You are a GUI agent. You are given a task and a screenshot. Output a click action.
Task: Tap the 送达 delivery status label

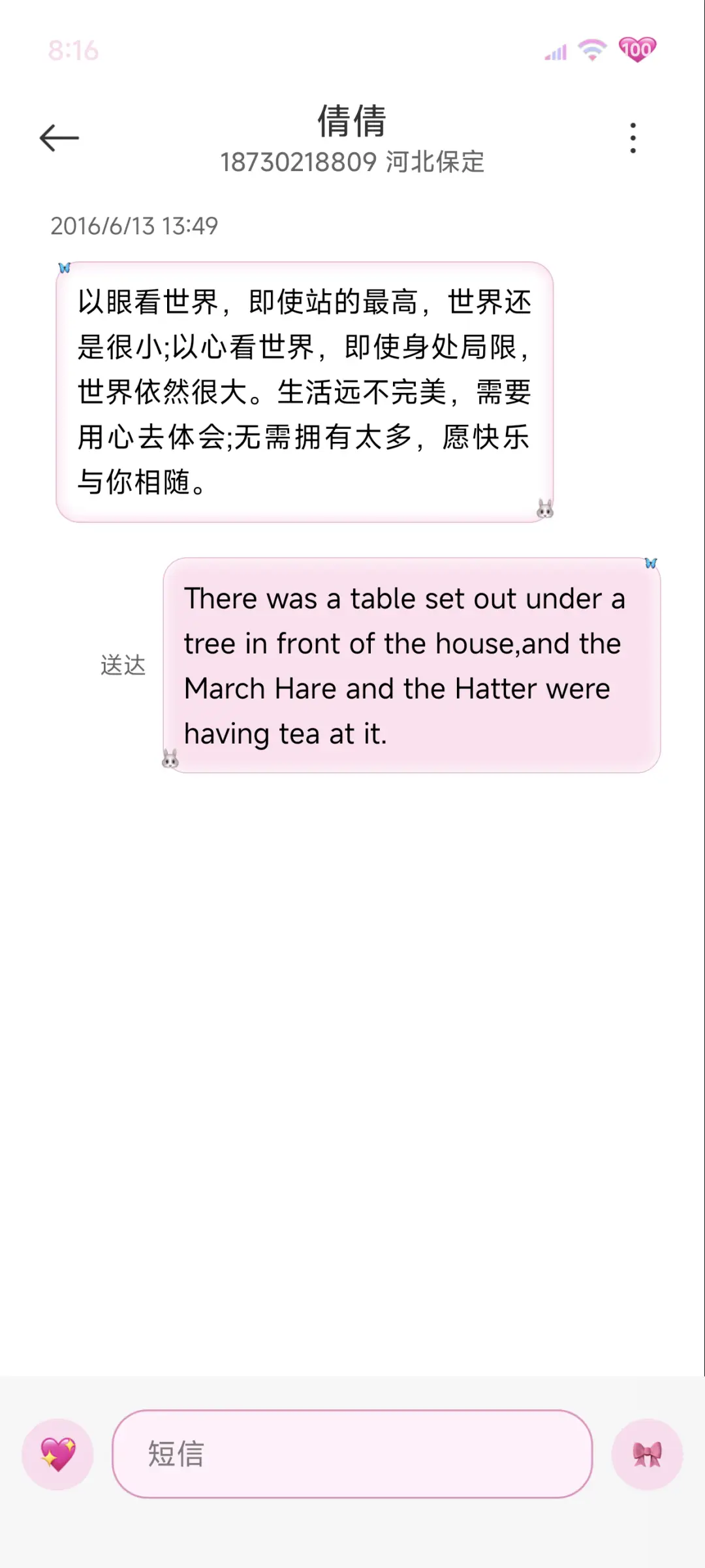point(124,665)
